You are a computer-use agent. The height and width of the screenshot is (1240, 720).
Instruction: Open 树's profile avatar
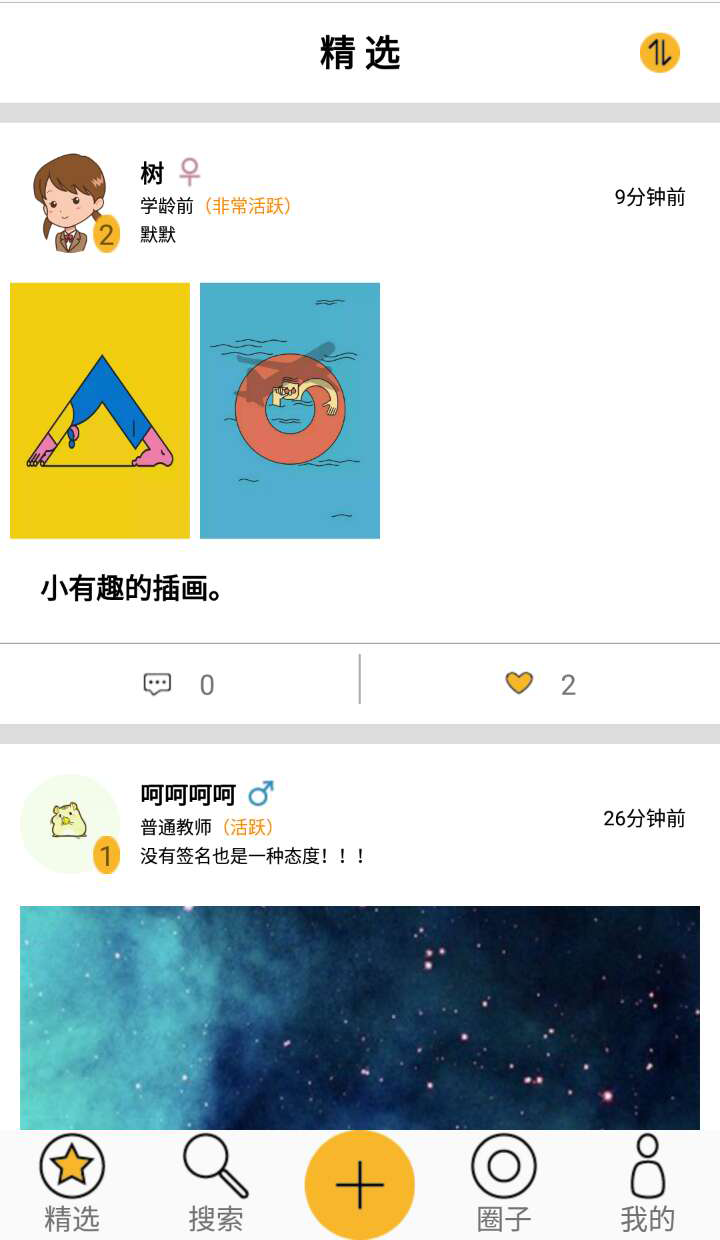(70, 203)
